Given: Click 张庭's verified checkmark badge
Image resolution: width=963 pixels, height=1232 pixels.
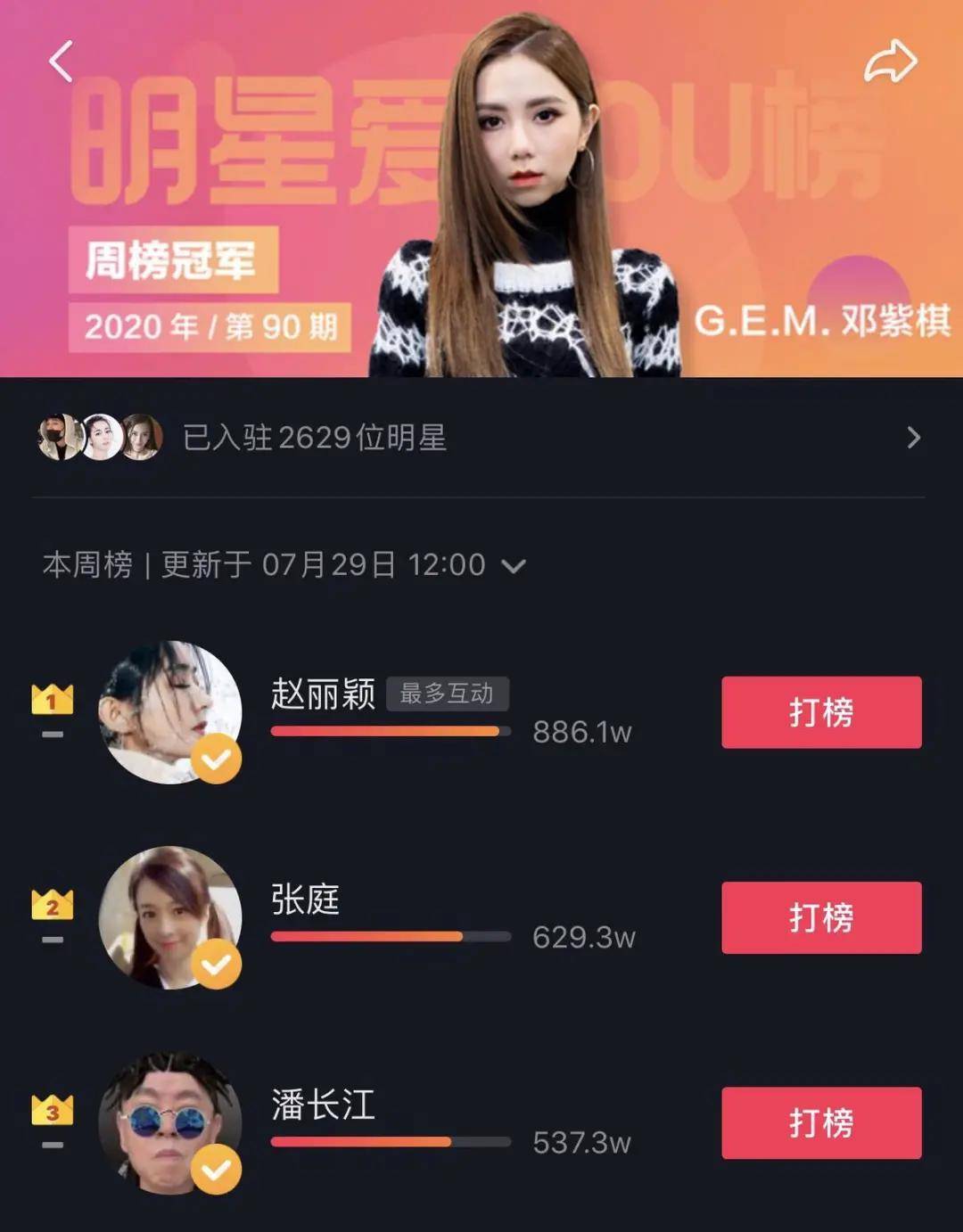Looking at the screenshot, I should [x=214, y=961].
